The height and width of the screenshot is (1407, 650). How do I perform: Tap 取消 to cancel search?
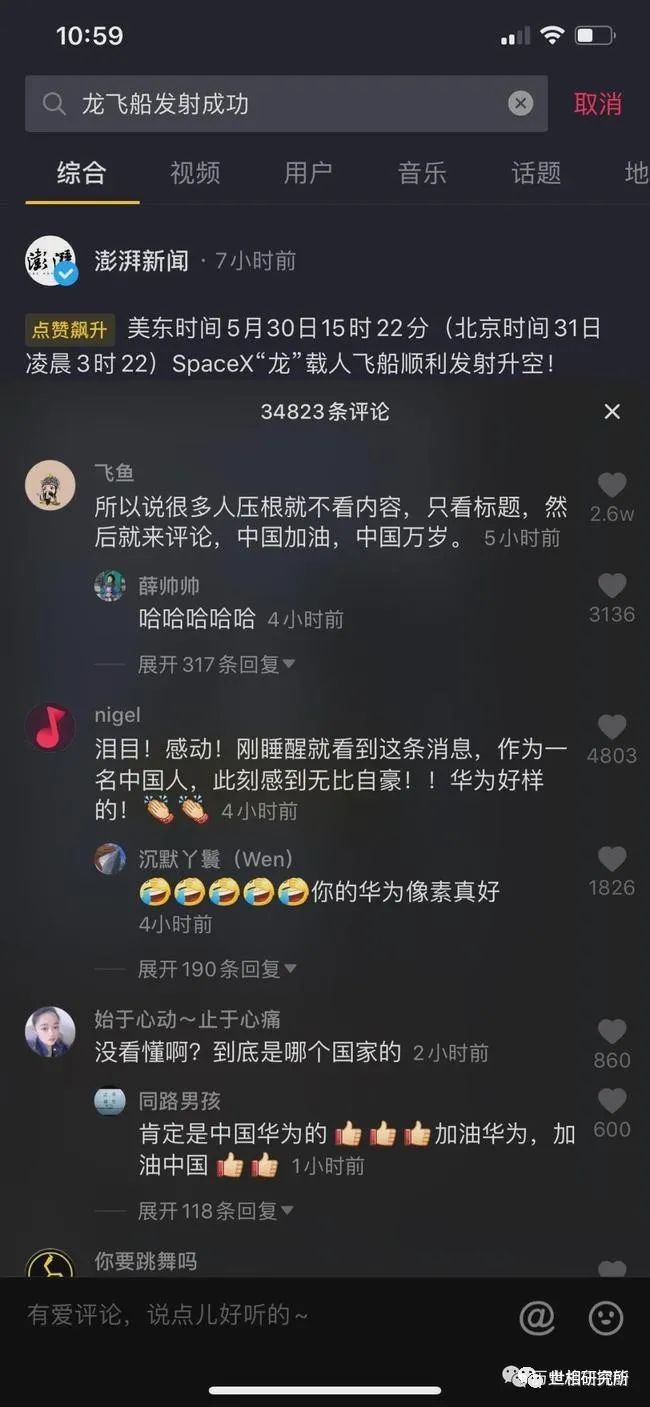coord(598,104)
